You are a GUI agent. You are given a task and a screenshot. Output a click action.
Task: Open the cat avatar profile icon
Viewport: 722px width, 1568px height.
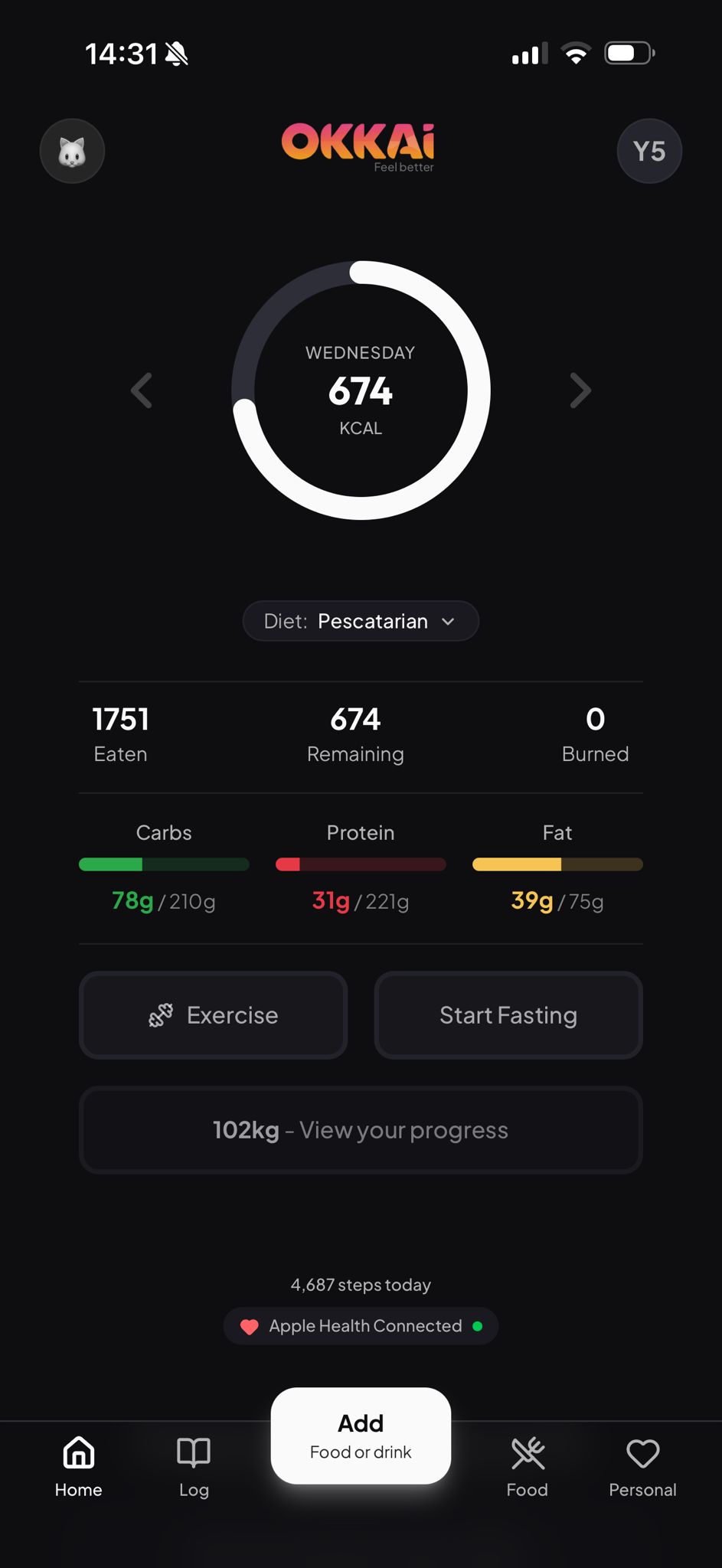coord(72,151)
